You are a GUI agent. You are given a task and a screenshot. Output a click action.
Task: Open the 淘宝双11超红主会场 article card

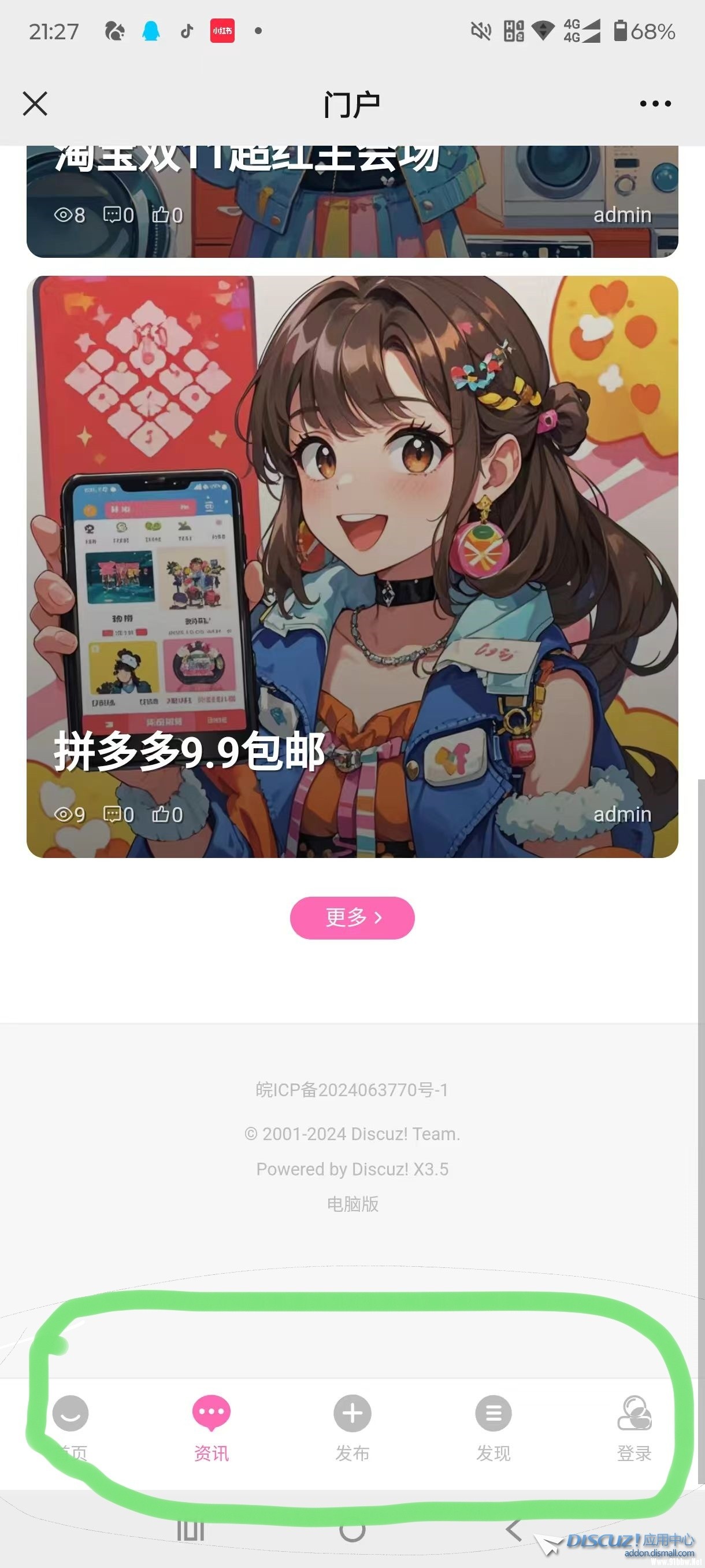pyautogui.click(x=352, y=201)
